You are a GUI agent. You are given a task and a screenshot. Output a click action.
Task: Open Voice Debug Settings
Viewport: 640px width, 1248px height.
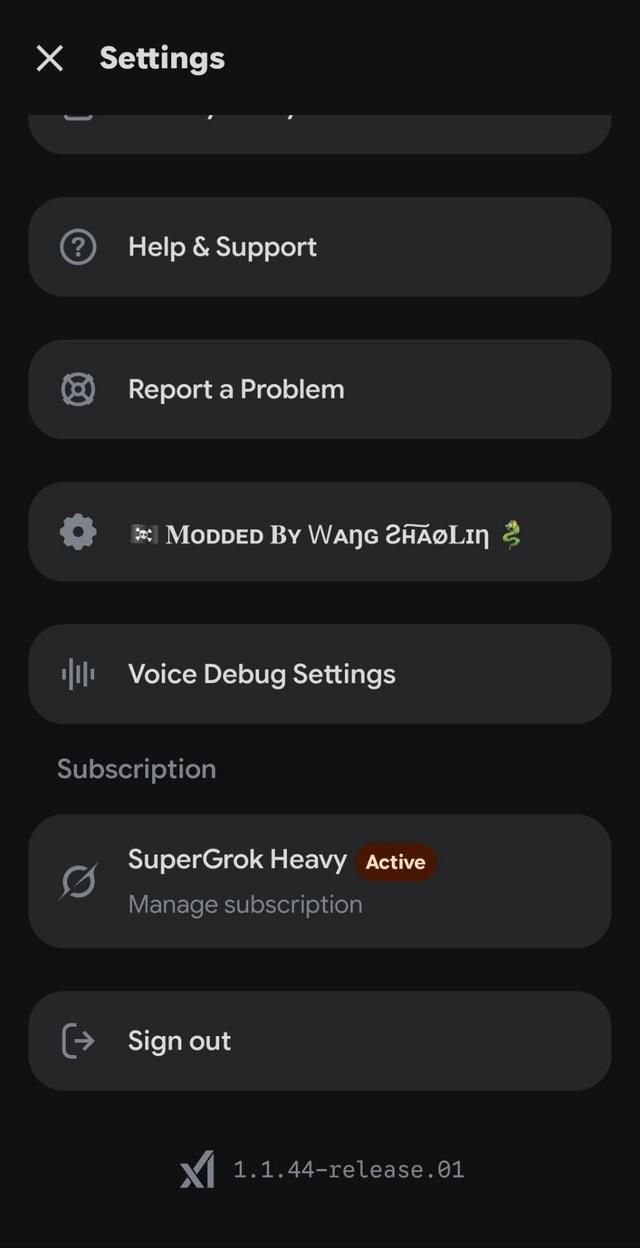[x=319, y=675]
